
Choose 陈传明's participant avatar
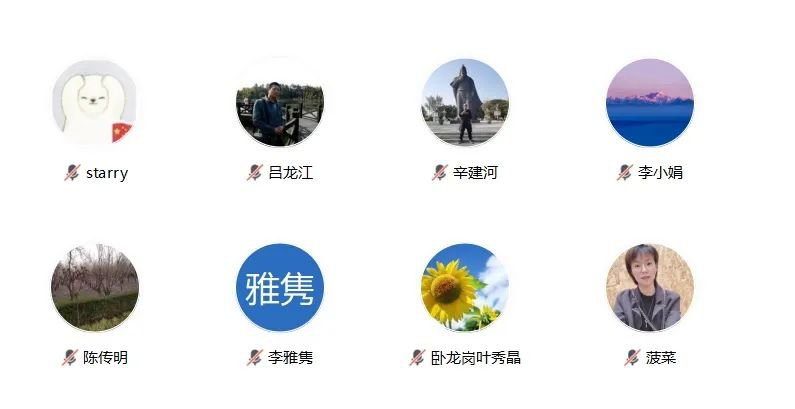[x=95, y=288]
